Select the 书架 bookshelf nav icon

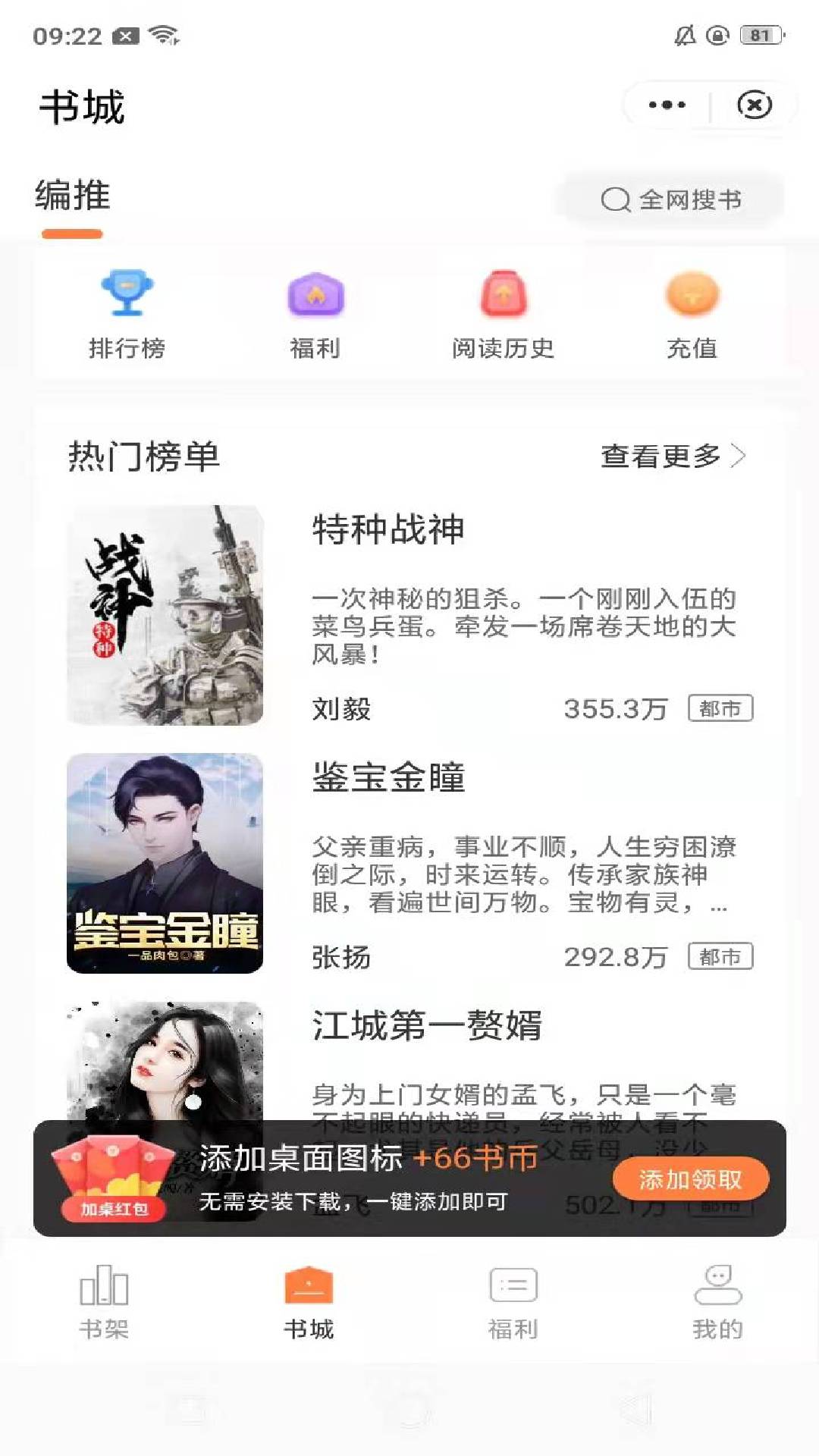pyautogui.click(x=104, y=1297)
